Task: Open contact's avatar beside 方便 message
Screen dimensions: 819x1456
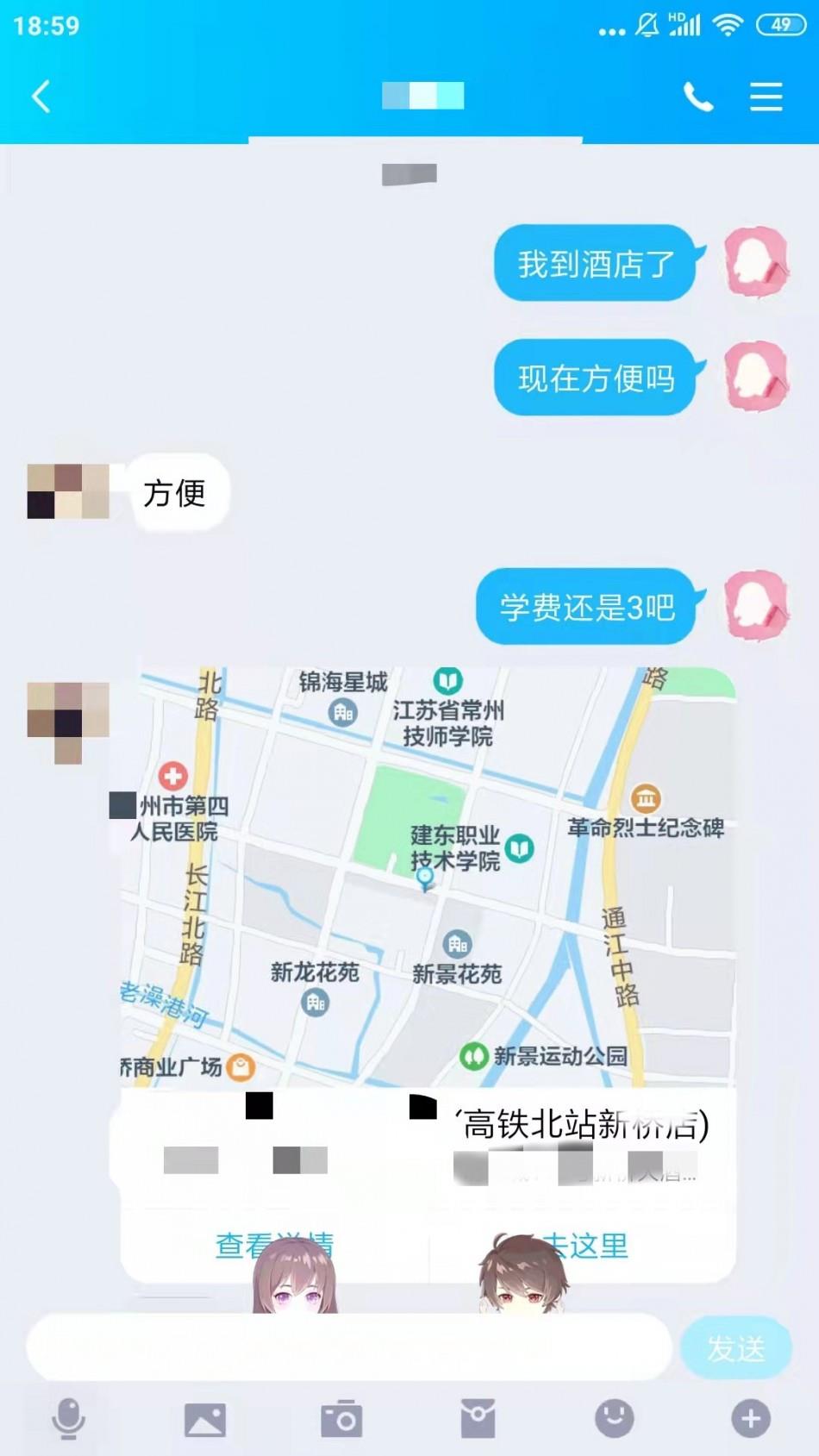Action: [x=68, y=491]
